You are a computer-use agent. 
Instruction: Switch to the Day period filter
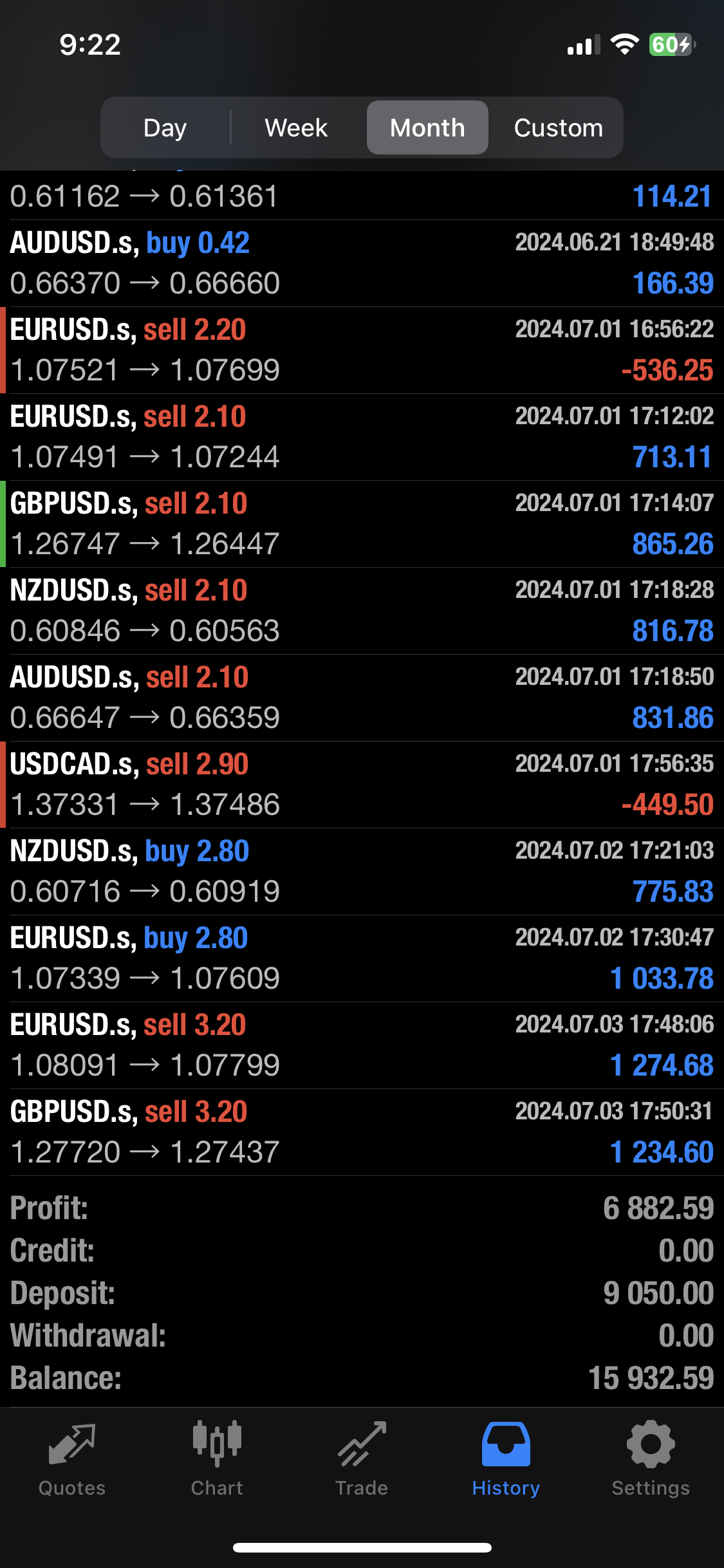165,127
